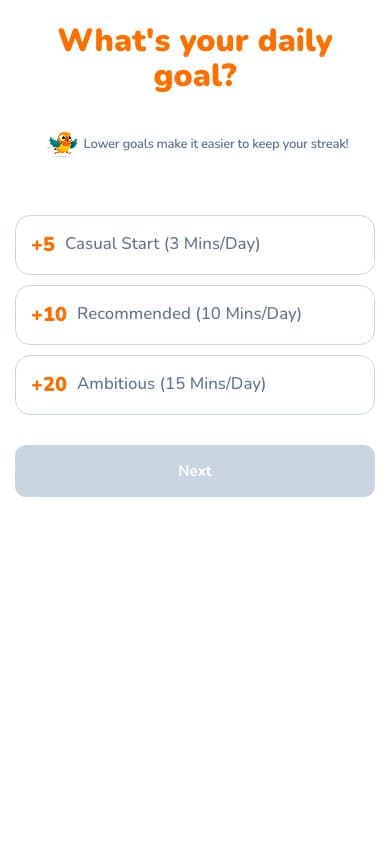Image resolution: width=390 pixels, height=844 pixels.
Task: Pick the Ambitious 15 Mins/Day goal
Action: pyautogui.click(x=195, y=385)
